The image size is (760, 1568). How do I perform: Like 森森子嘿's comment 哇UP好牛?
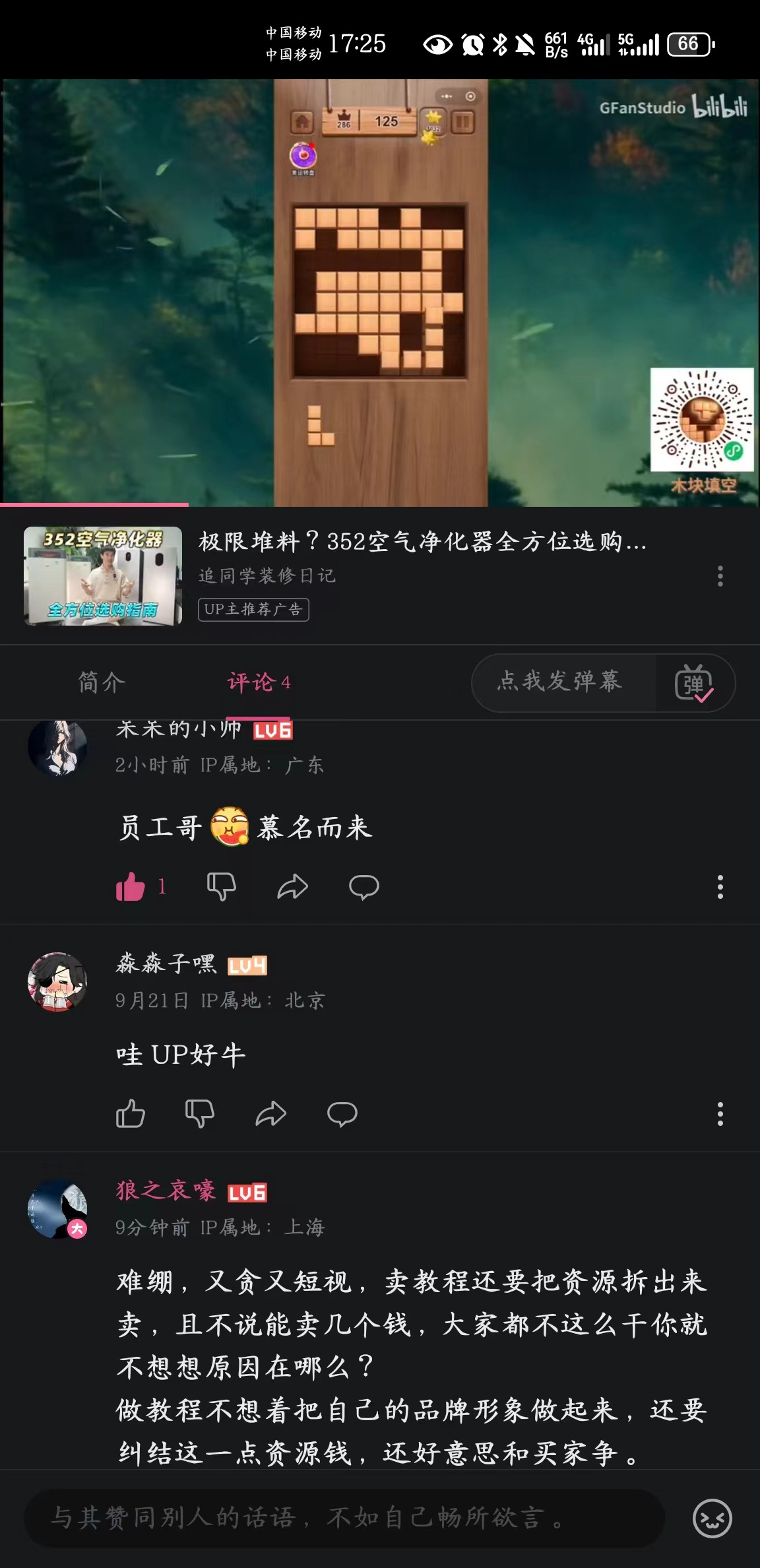click(131, 1114)
